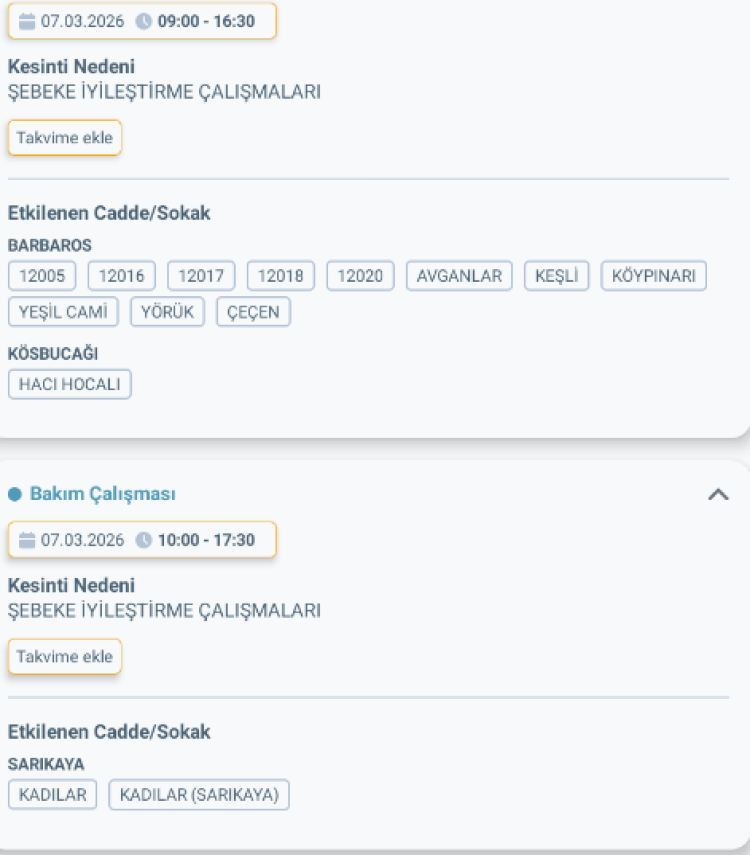Select the 12016 street tag
750x855 pixels.
click(121, 275)
